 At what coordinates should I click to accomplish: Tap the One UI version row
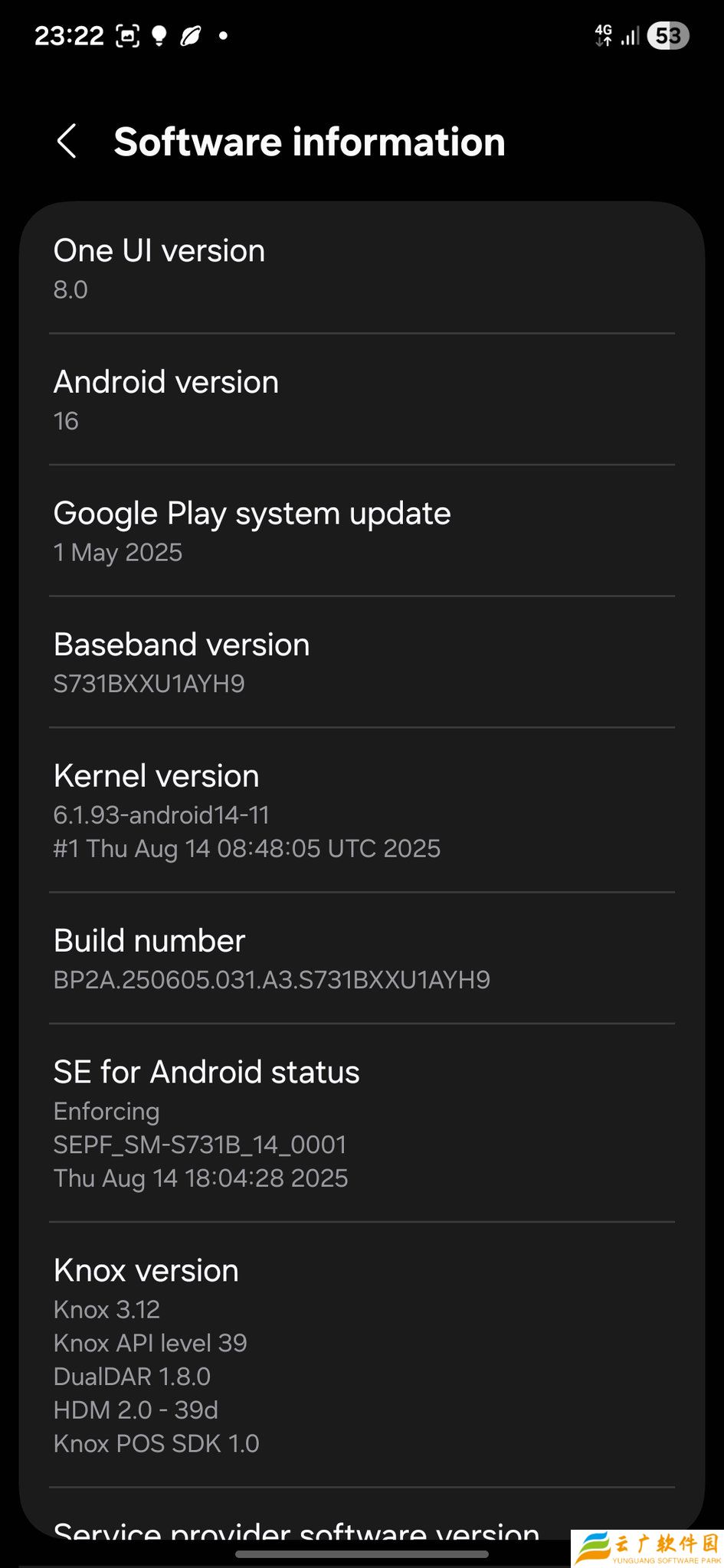tap(362, 268)
